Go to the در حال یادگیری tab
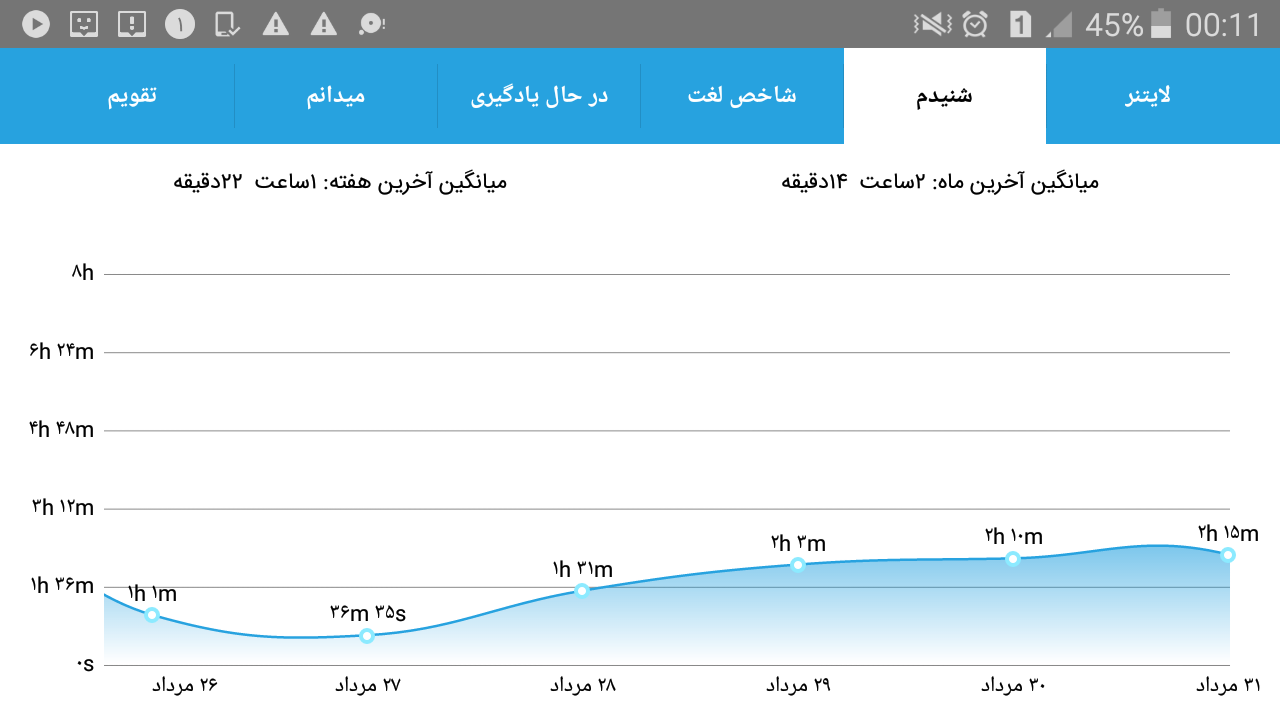 tap(539, 96)
